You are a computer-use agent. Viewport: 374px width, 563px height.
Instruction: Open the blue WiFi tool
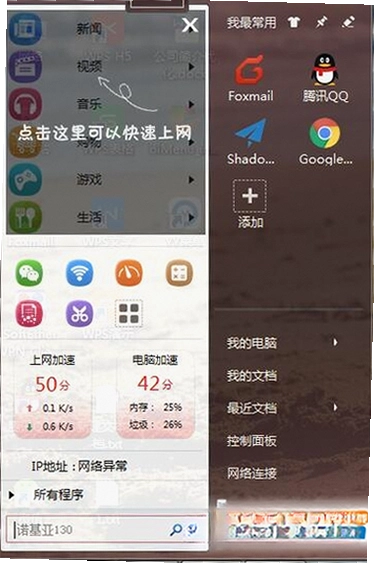click(79, 273)
